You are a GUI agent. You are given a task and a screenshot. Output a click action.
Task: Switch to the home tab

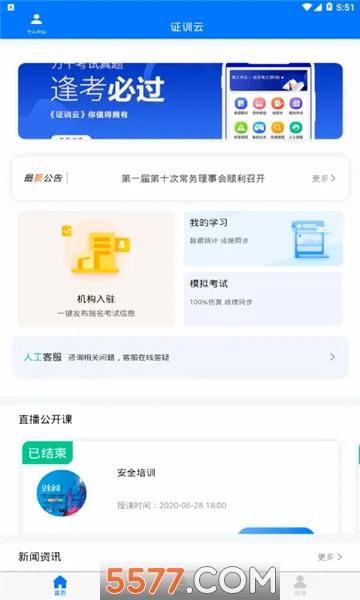[x=60, y=585]
